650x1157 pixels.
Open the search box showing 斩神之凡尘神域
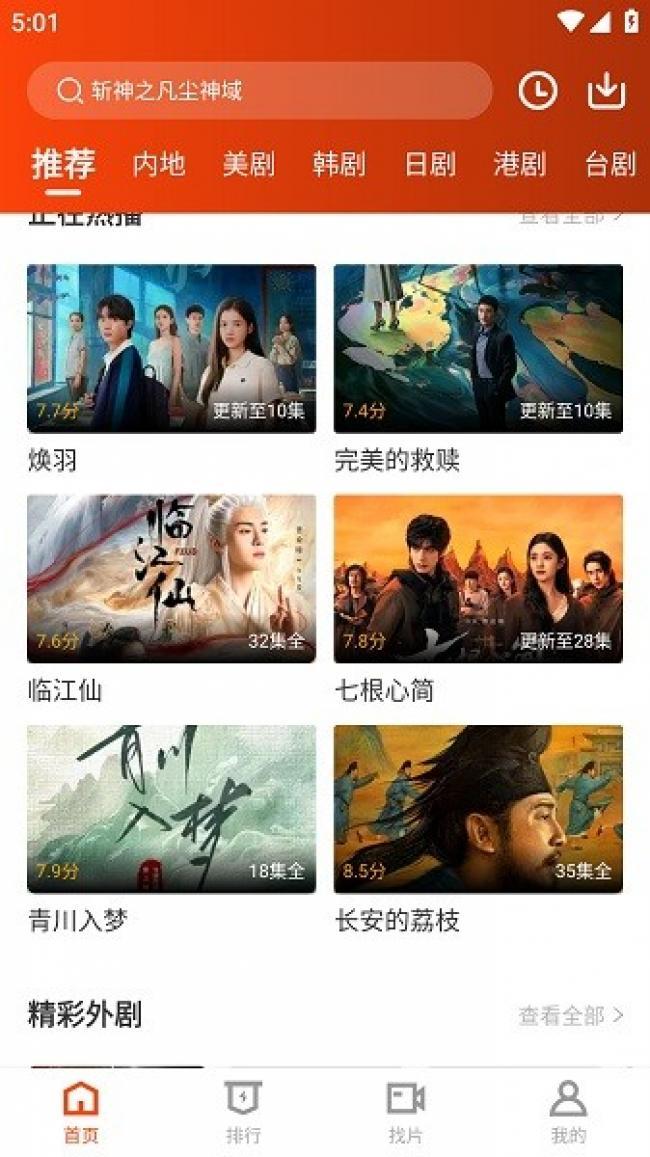tap(259, 91)
